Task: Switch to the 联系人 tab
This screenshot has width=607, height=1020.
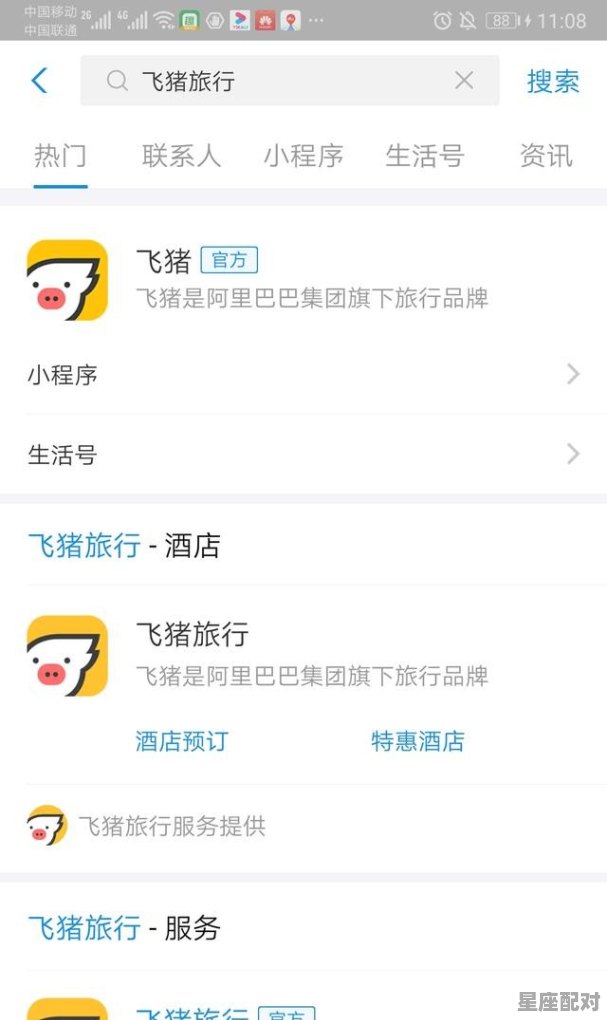Action: (181, 156)
